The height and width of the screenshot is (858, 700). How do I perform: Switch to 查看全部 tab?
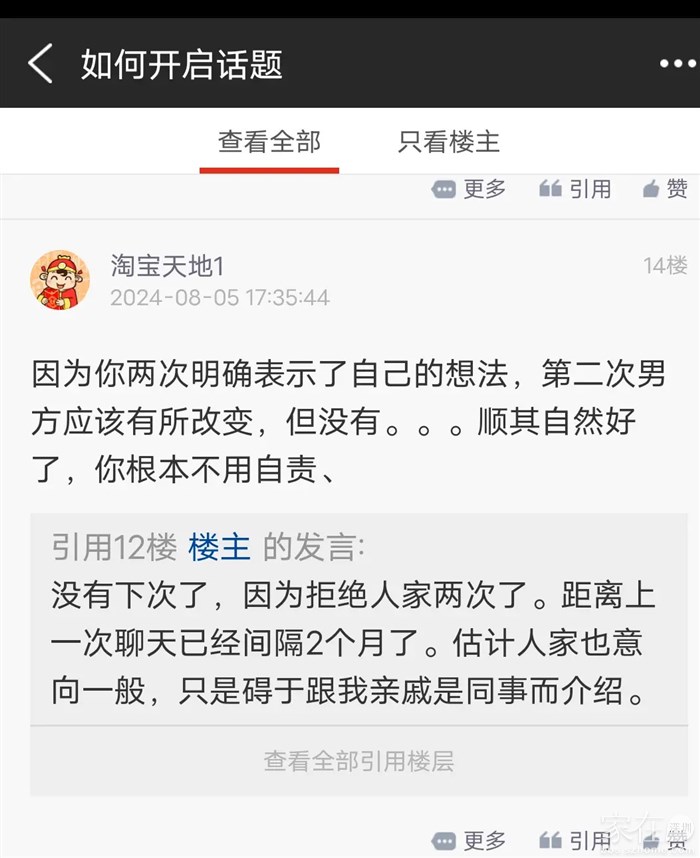click(269, 142)
